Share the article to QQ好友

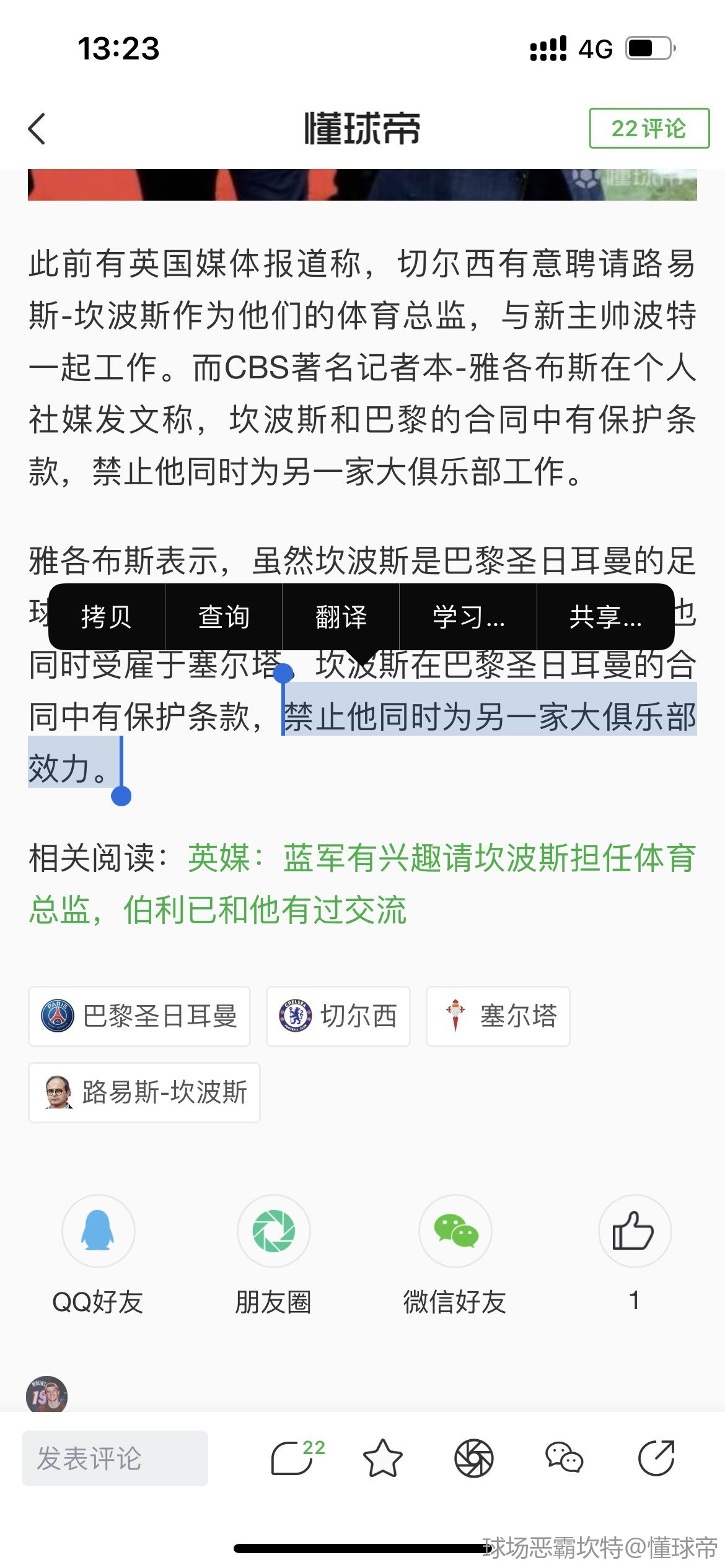pyautogui.click(x=98, y=1231)
